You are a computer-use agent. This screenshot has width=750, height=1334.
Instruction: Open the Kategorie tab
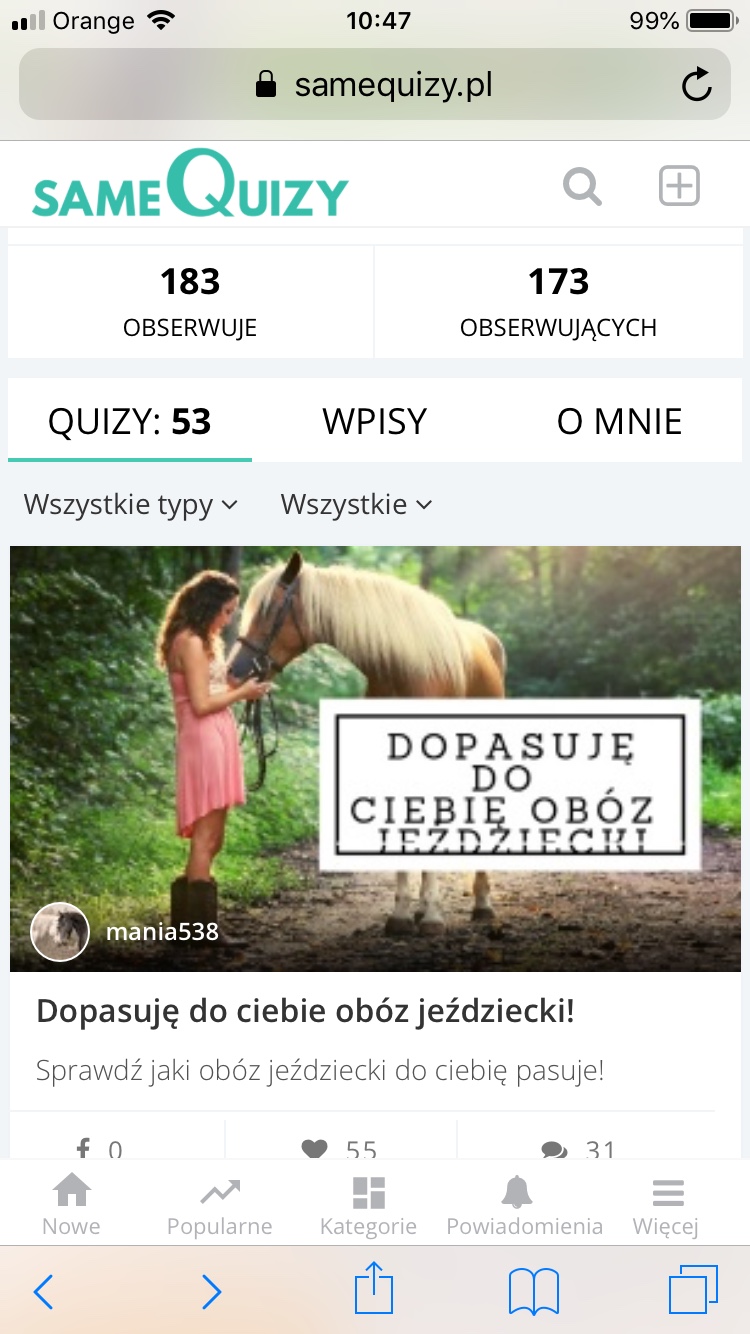tap(368, 1205)
